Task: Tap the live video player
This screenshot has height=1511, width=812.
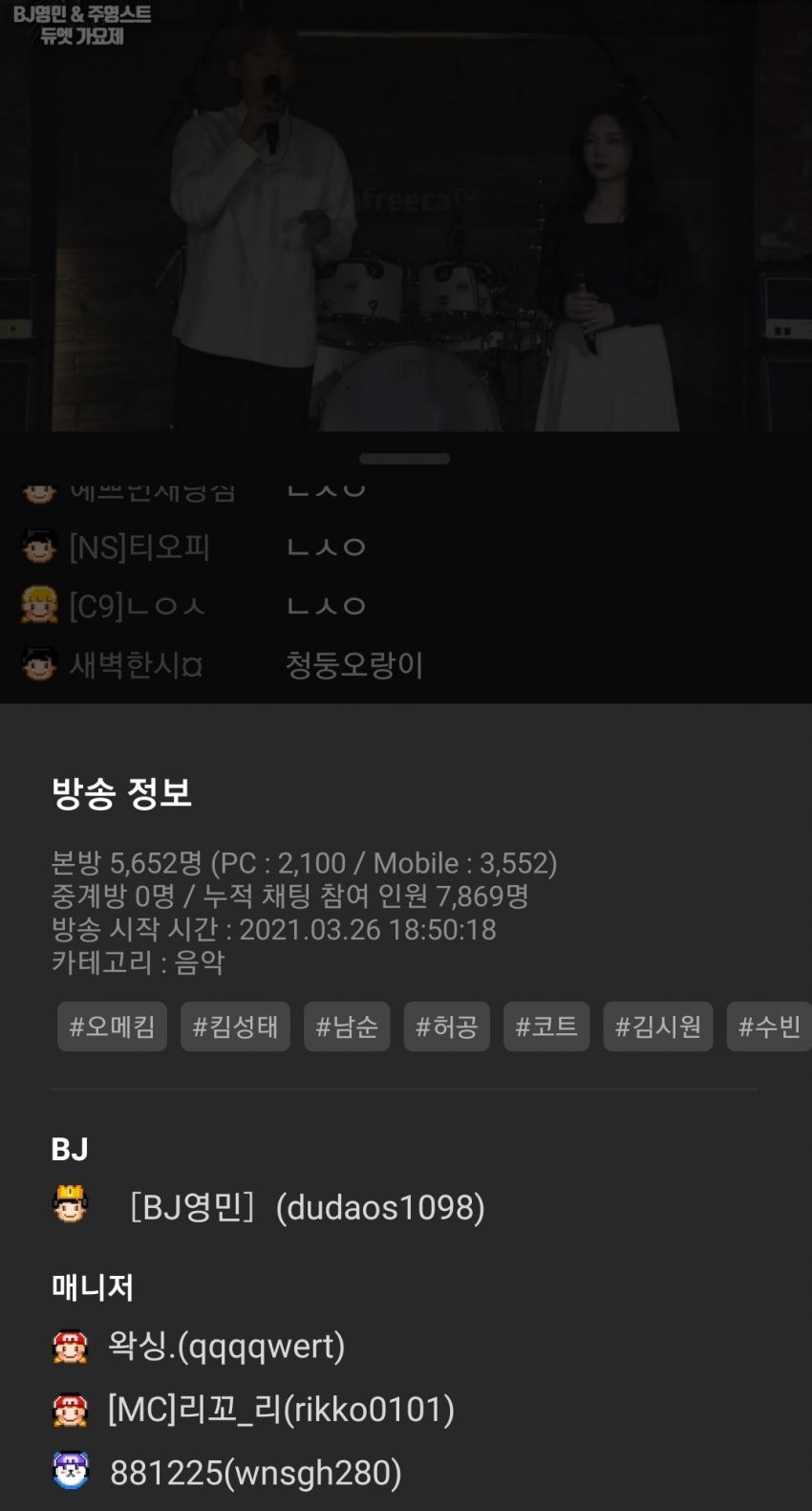Action: coord(405,215)
